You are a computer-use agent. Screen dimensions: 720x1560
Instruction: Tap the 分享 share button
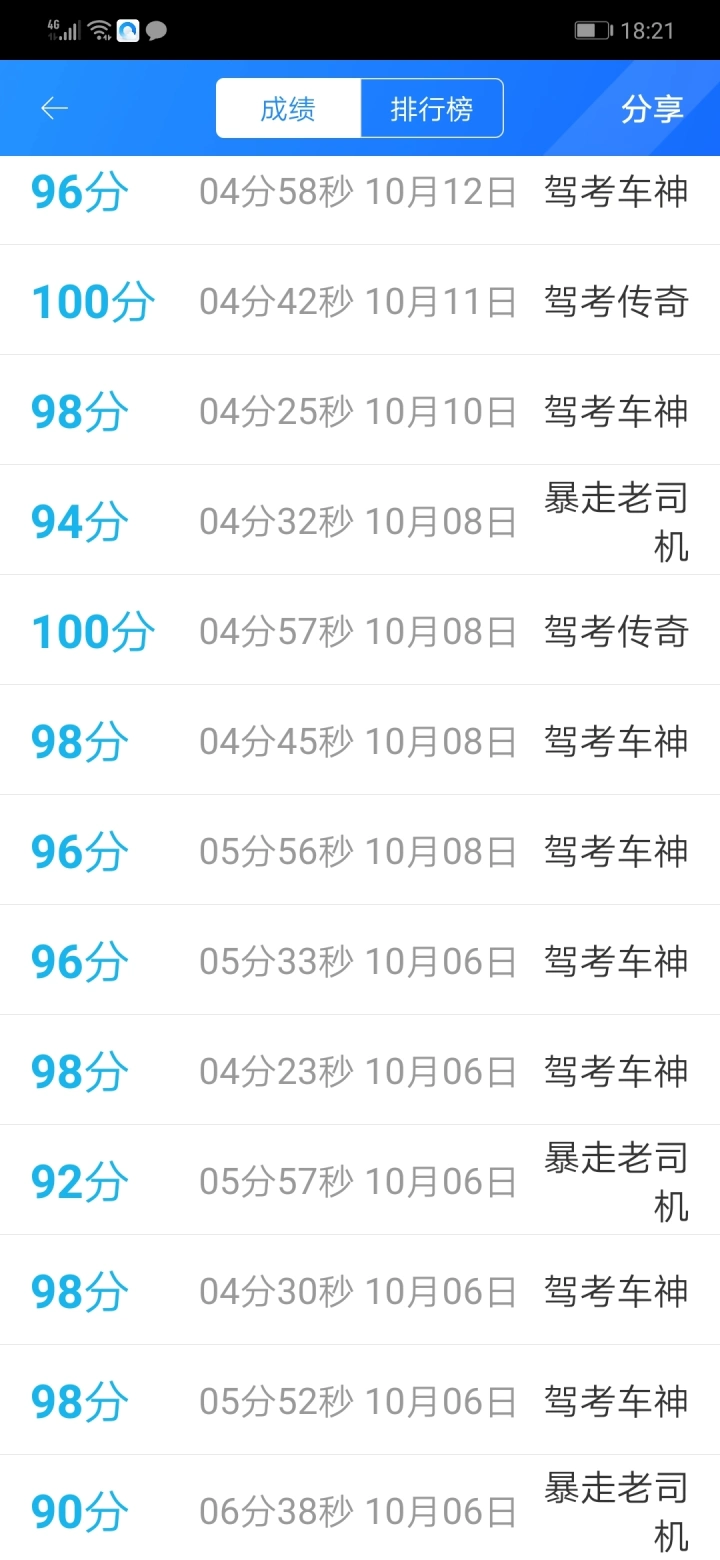652,108
